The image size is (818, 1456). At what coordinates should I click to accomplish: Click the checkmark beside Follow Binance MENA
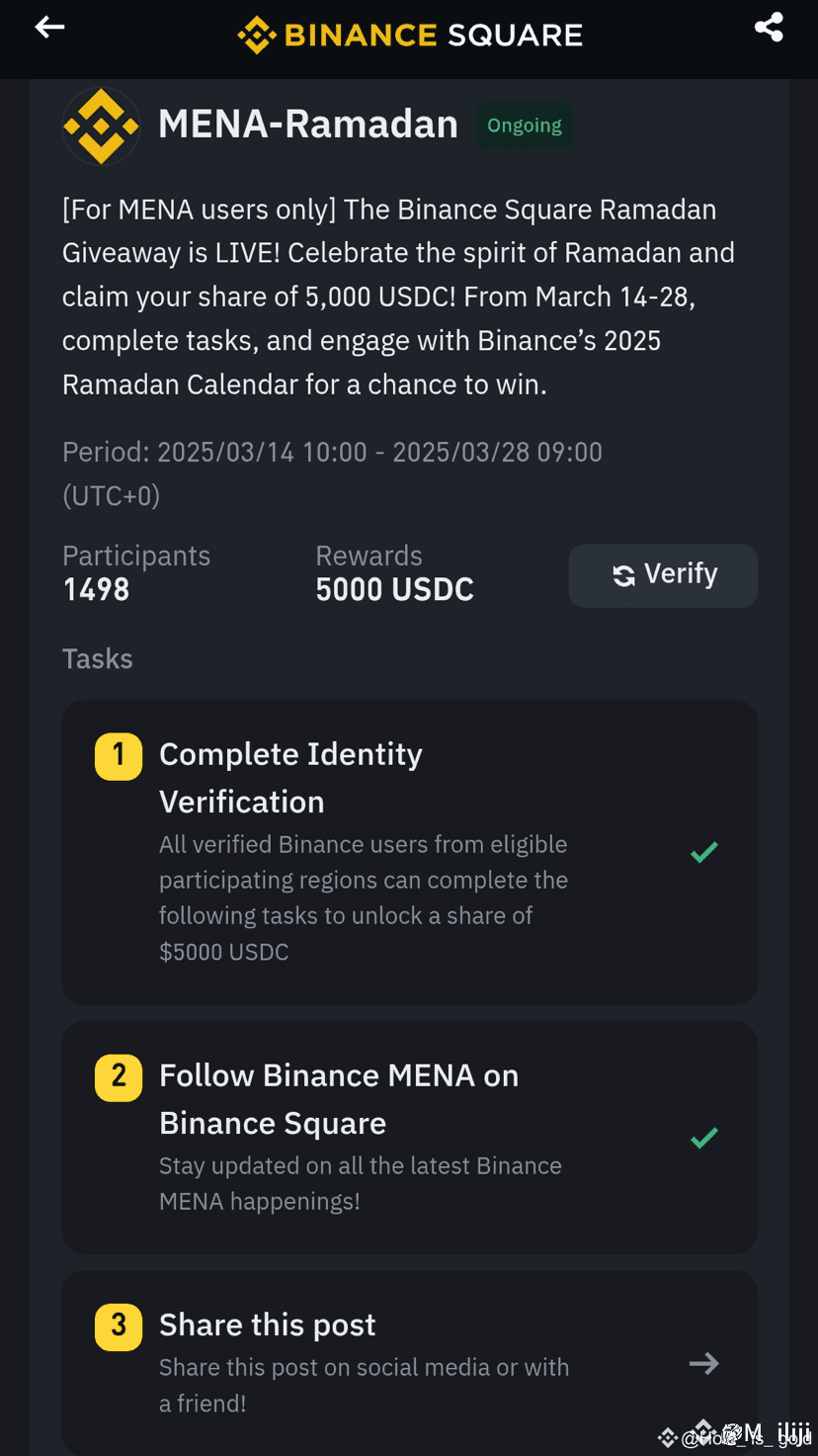pos(703,1137)
